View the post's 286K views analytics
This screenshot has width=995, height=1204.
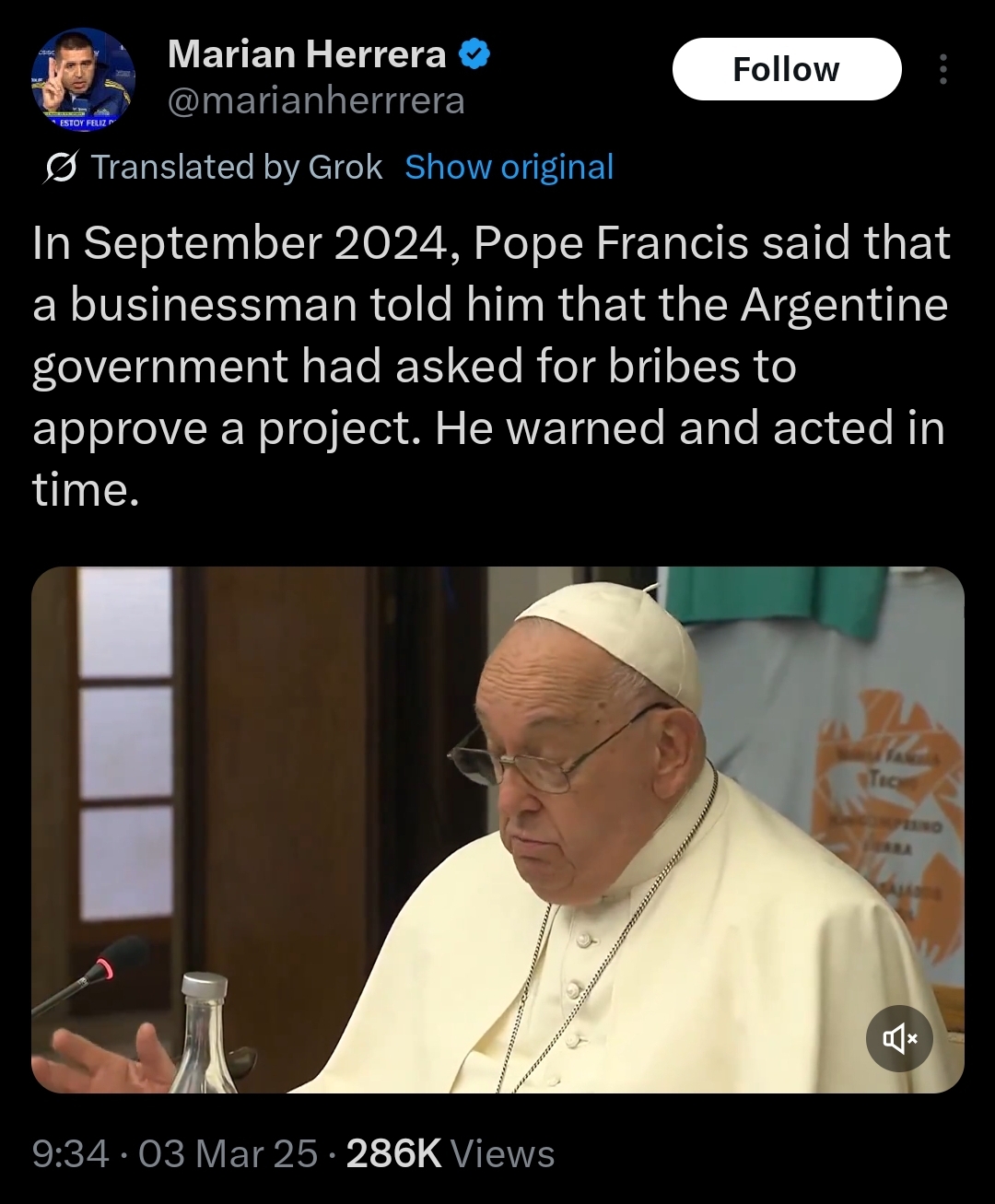click(x=450, y=1153)
